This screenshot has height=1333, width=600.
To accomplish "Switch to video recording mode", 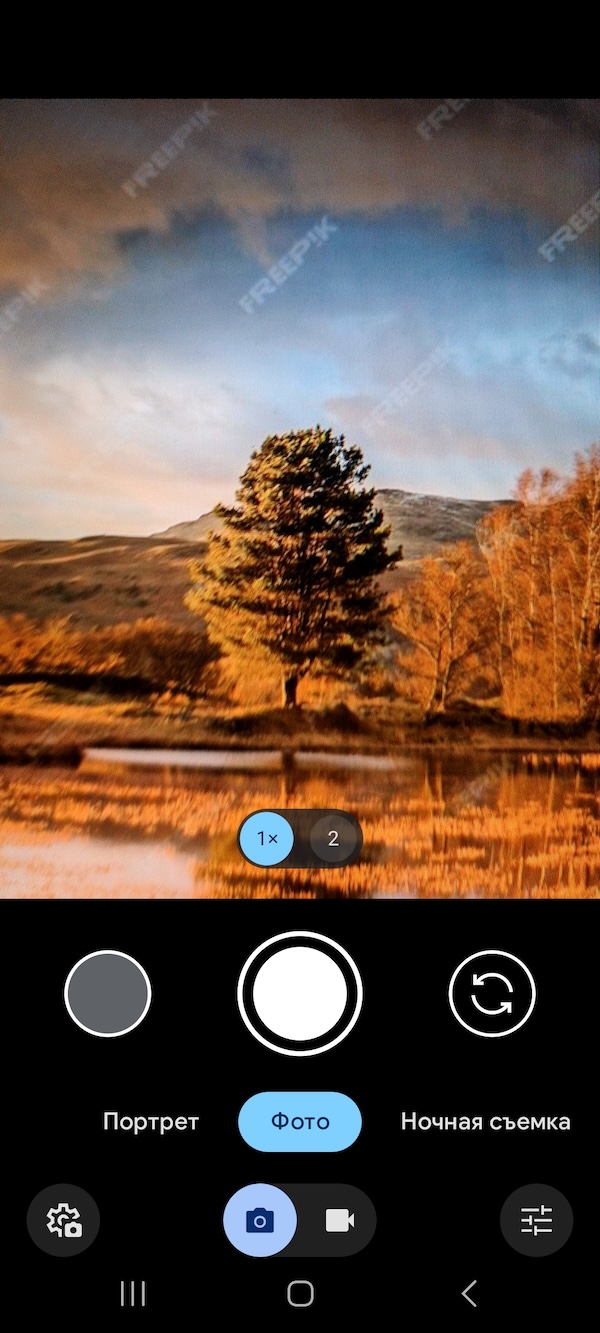I will point(339,1220).
